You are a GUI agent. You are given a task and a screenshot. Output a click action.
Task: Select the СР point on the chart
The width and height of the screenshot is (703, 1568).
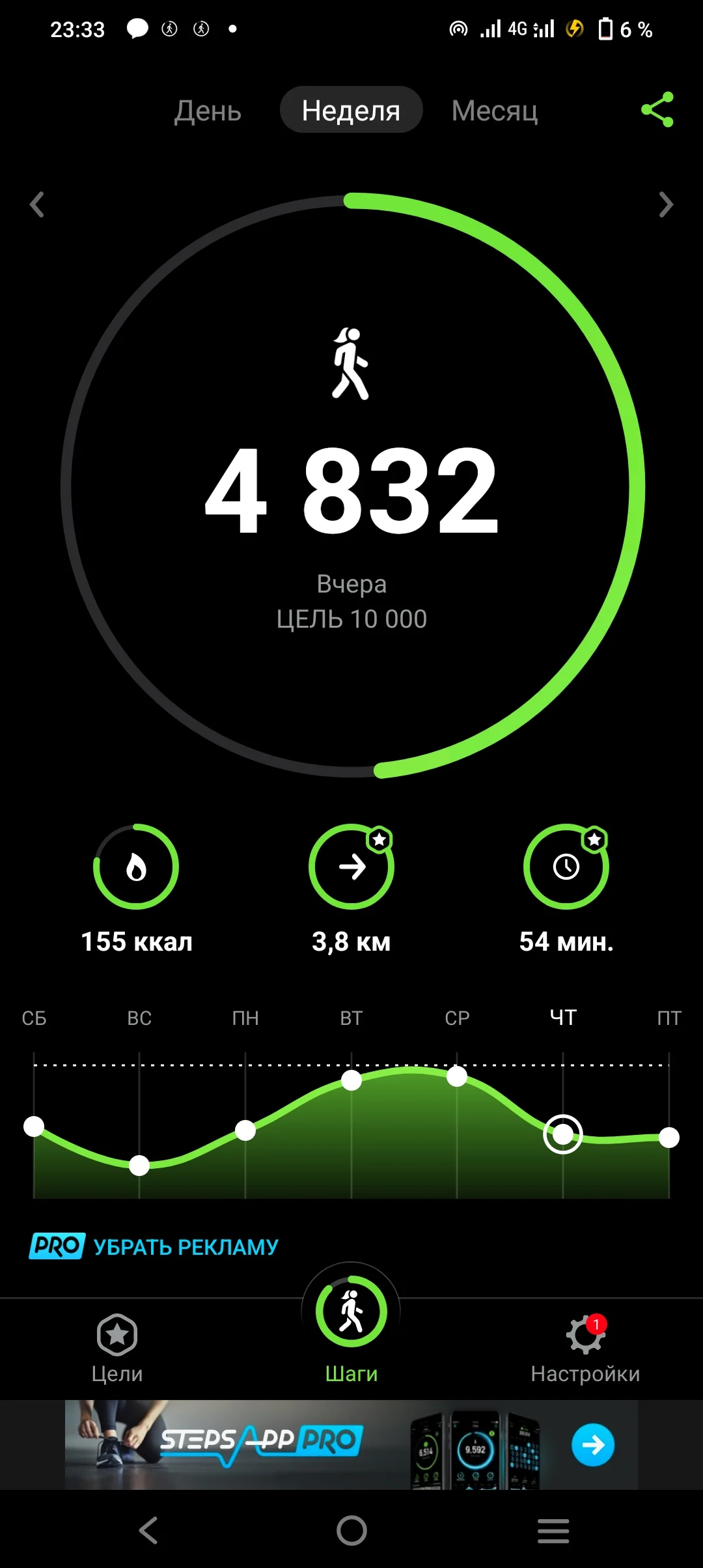pos(457,1076)
